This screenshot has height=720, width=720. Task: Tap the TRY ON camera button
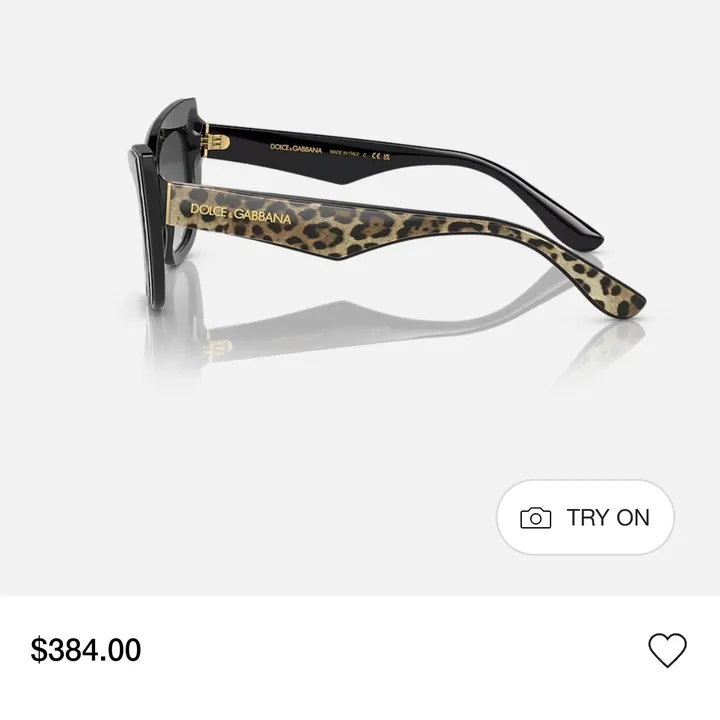(585, 518)
